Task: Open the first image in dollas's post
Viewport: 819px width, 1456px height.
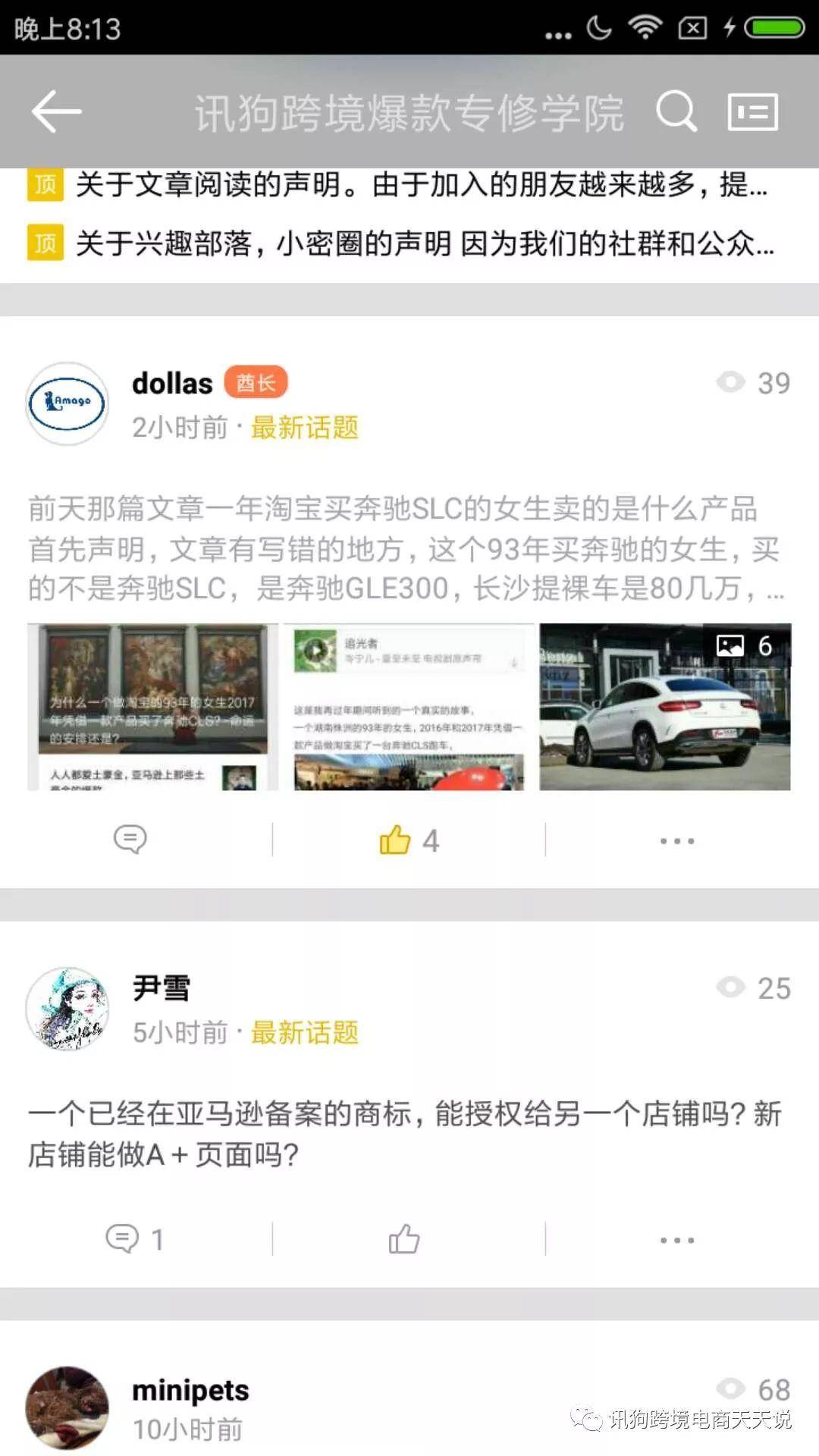Action: [152, 707]
